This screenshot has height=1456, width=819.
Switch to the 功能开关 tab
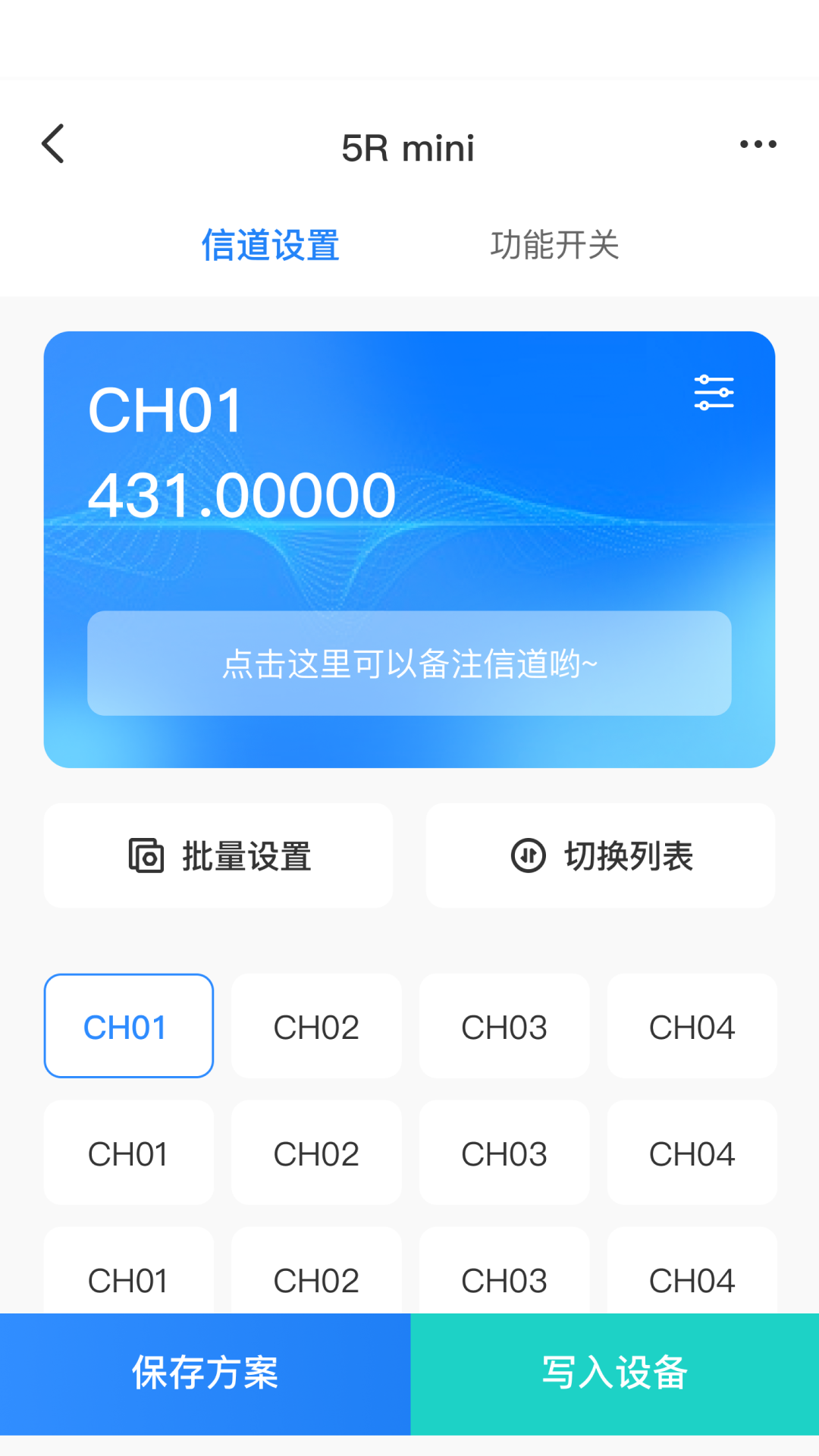(x=556, y=244)
